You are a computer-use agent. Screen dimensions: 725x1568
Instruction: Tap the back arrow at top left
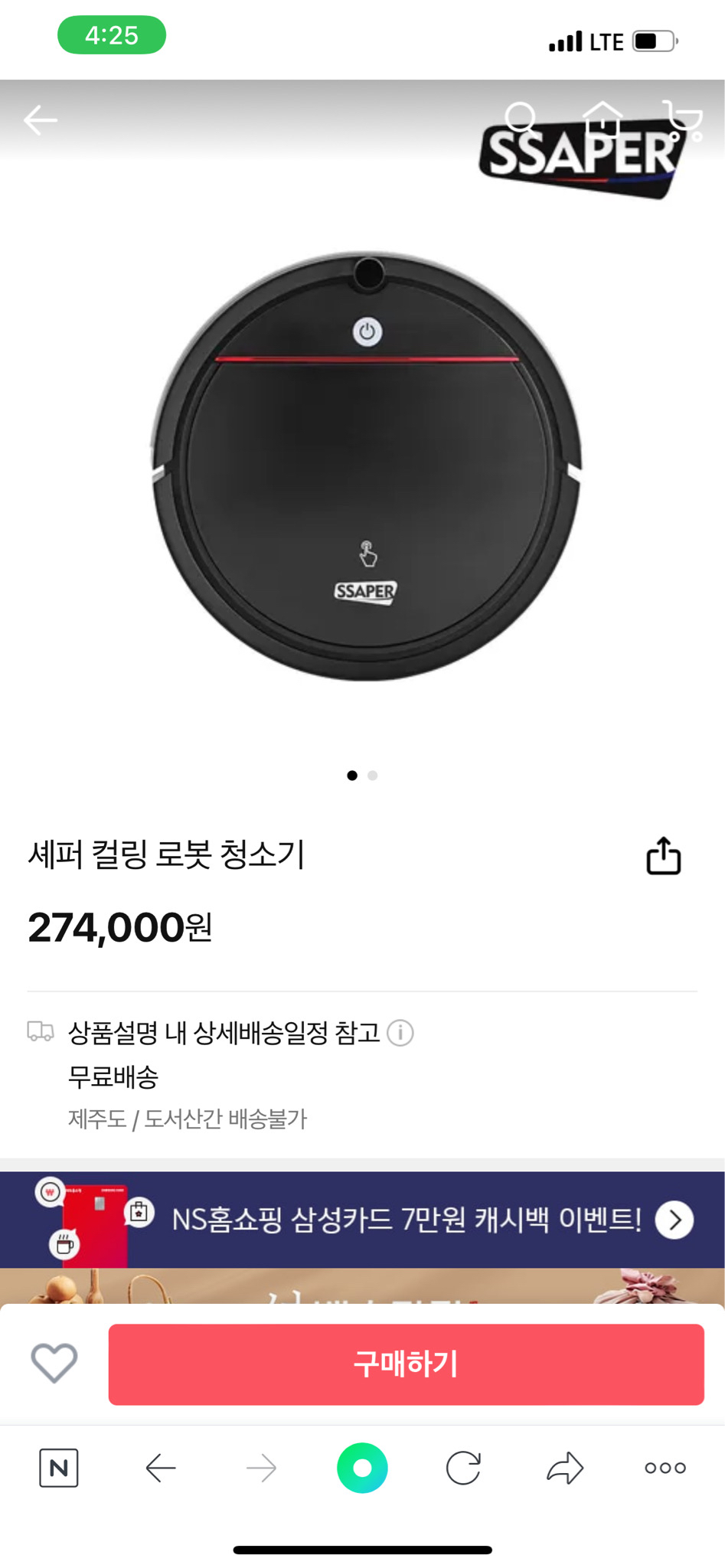(x=41, y=121)
